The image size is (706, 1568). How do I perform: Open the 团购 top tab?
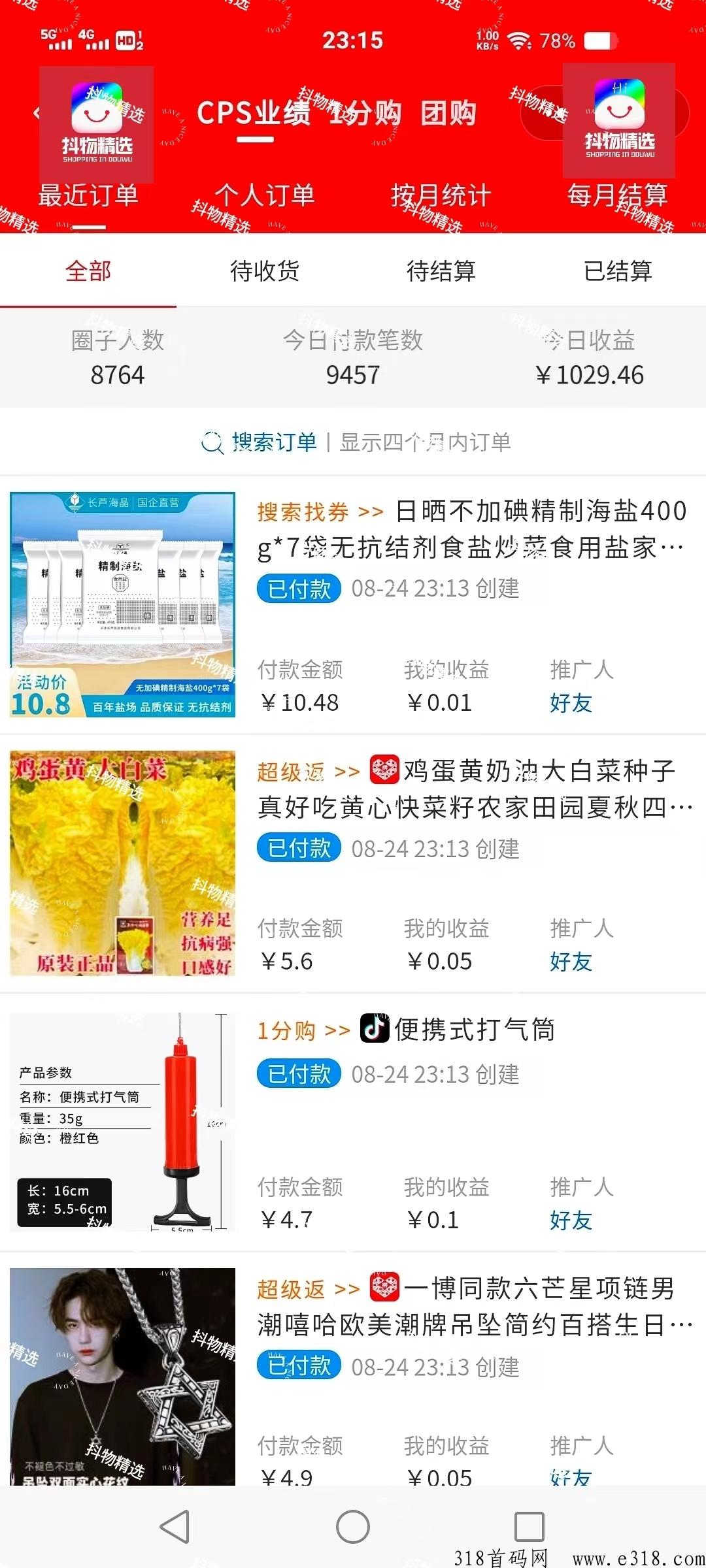tap(448, 114)
